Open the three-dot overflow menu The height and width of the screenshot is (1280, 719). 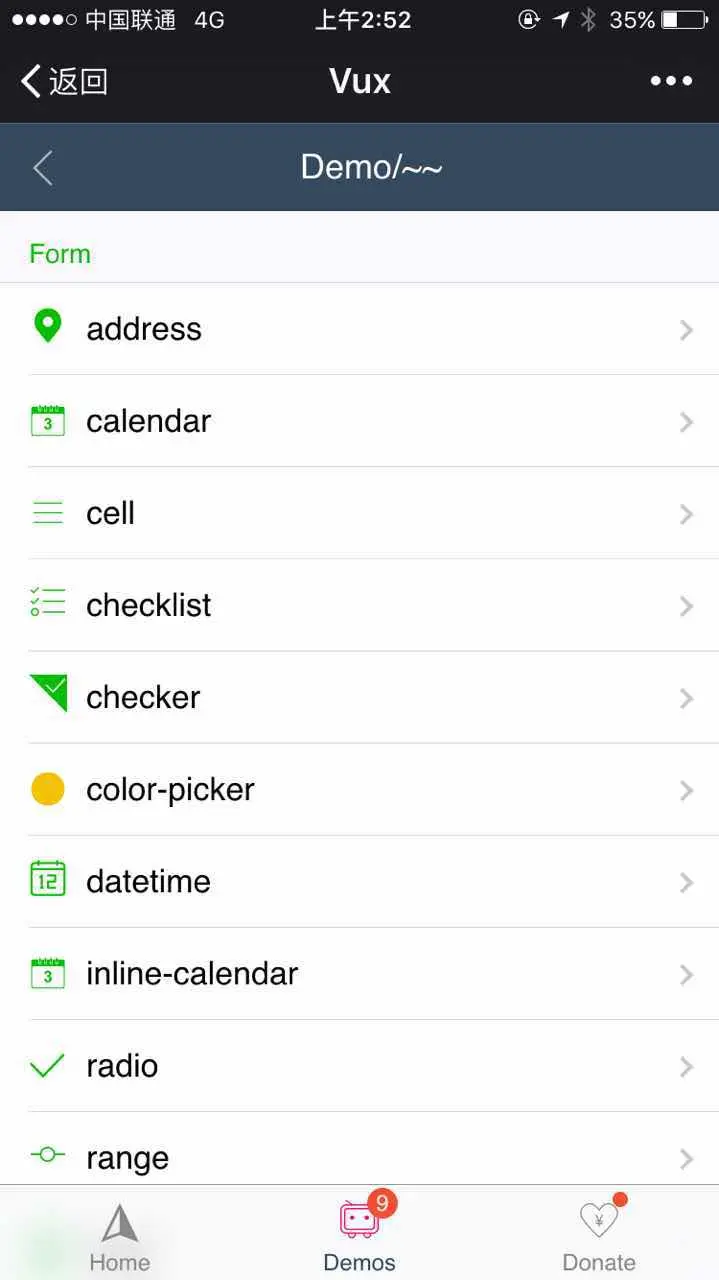coord(671,81)
